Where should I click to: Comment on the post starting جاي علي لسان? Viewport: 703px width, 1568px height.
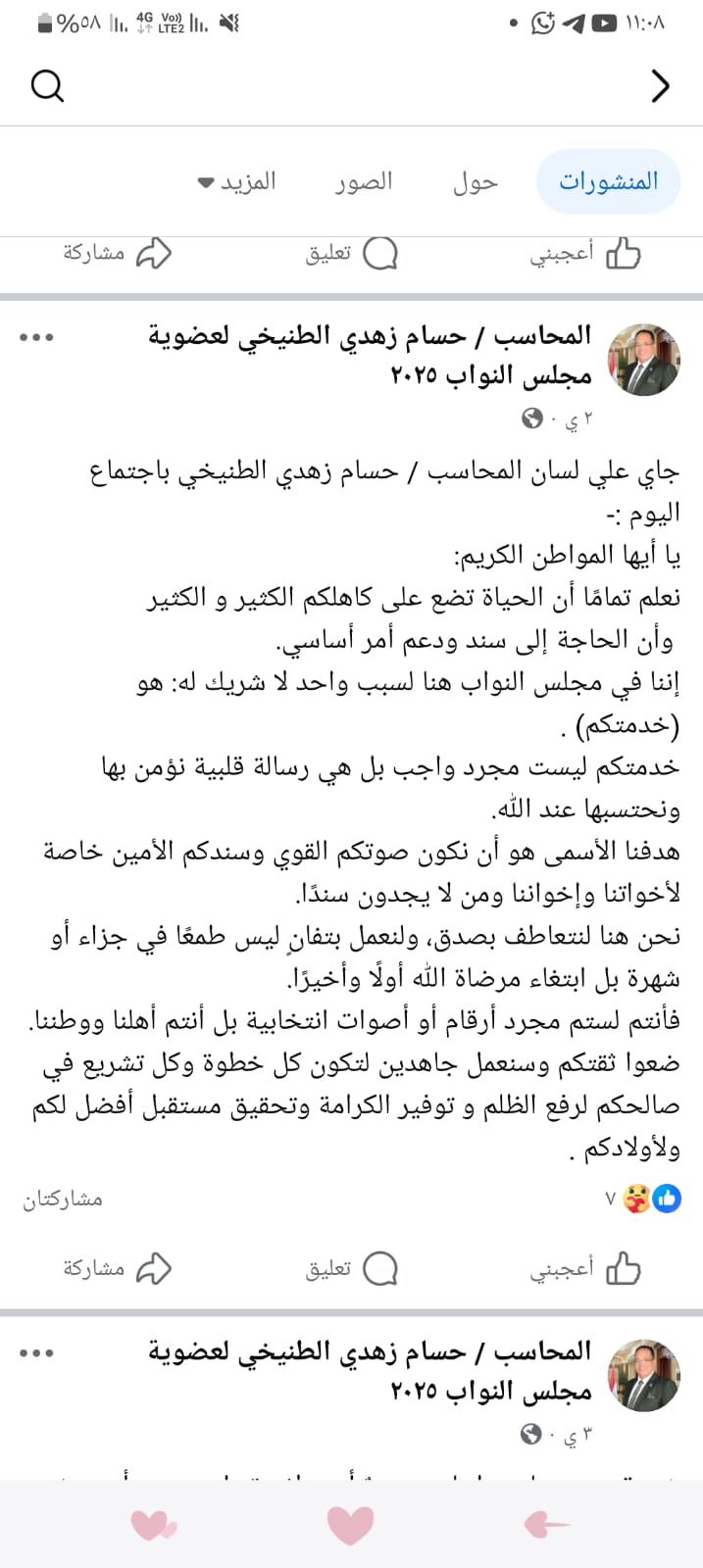[x=351, y=1269]
